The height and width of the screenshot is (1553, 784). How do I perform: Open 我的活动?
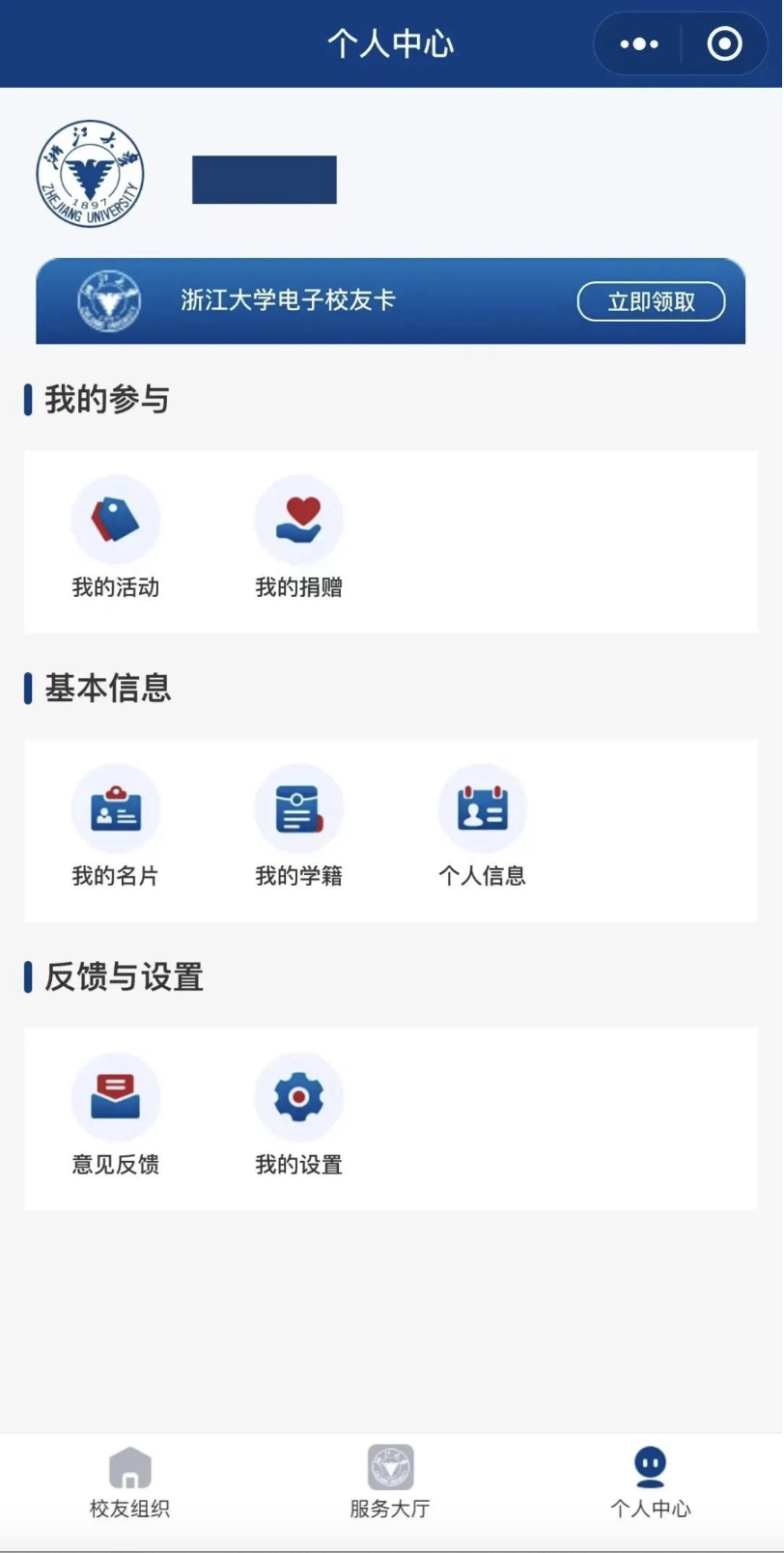tap(116, 537)
